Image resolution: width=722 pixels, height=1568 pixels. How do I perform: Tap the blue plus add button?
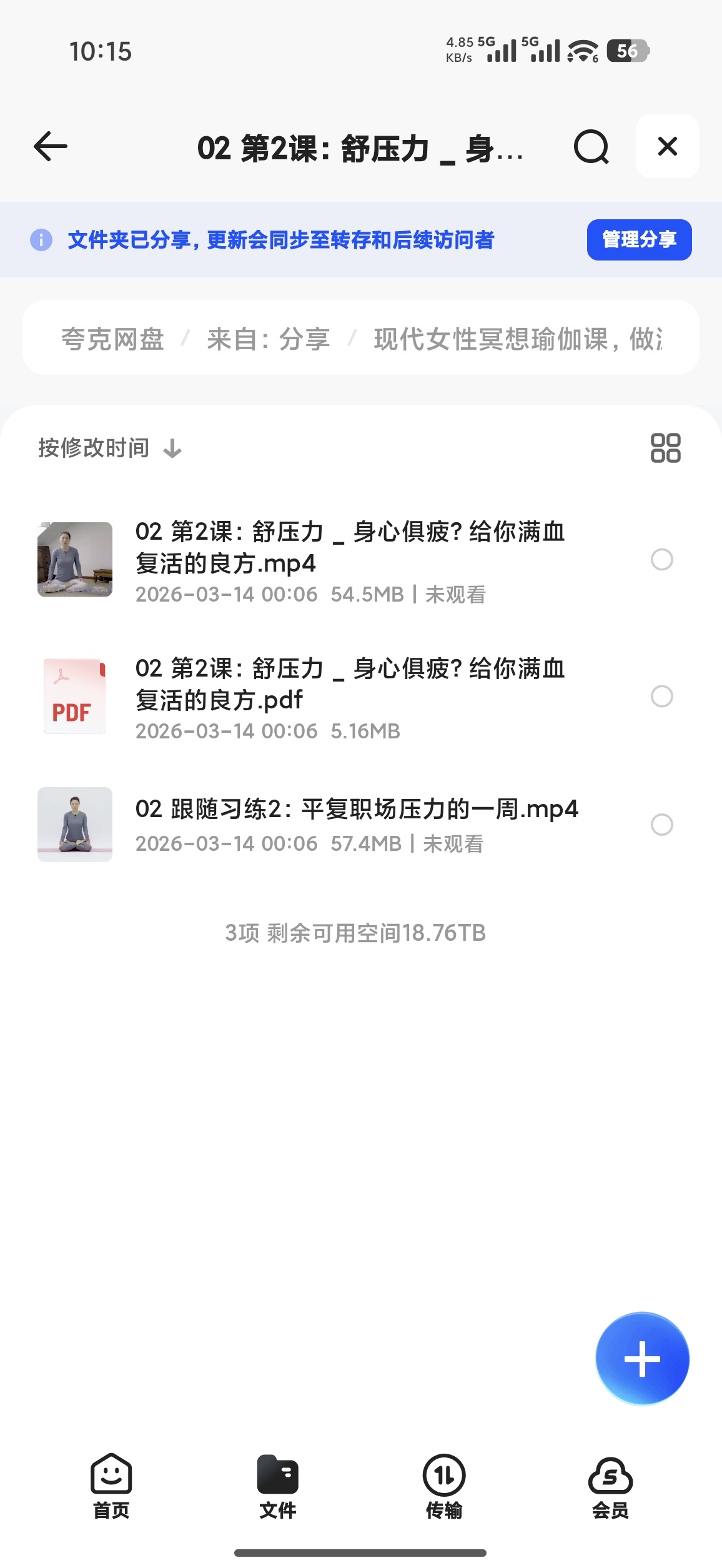point(642,1358)
